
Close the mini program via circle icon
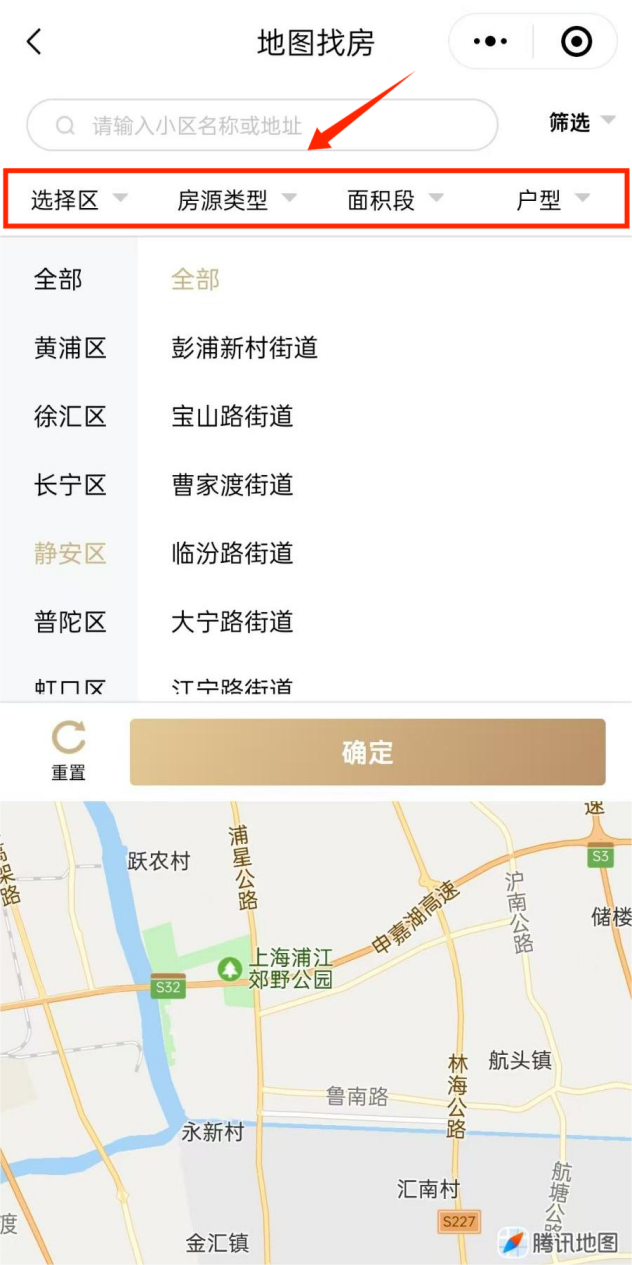[x=576, y=42]
